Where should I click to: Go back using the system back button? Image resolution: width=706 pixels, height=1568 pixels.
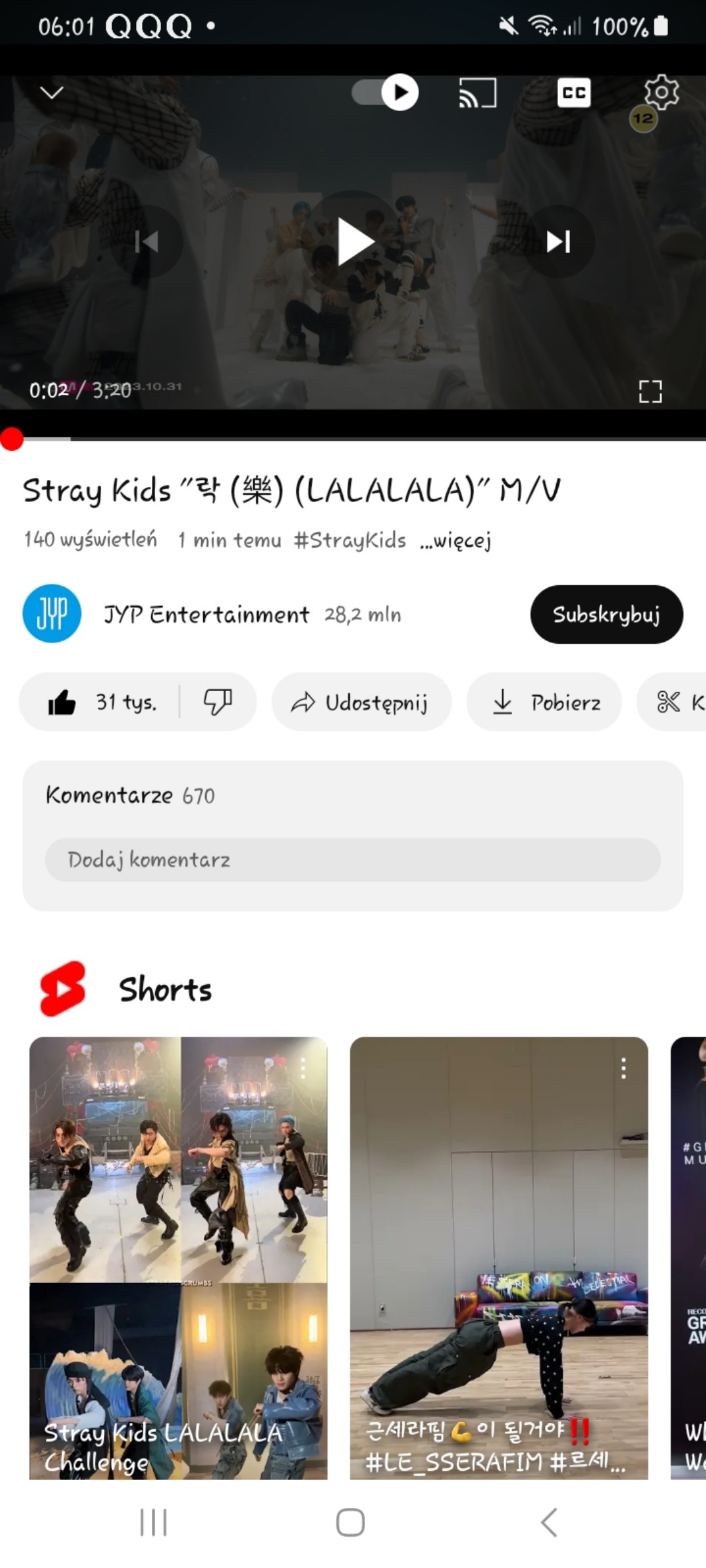[549, 1522]
